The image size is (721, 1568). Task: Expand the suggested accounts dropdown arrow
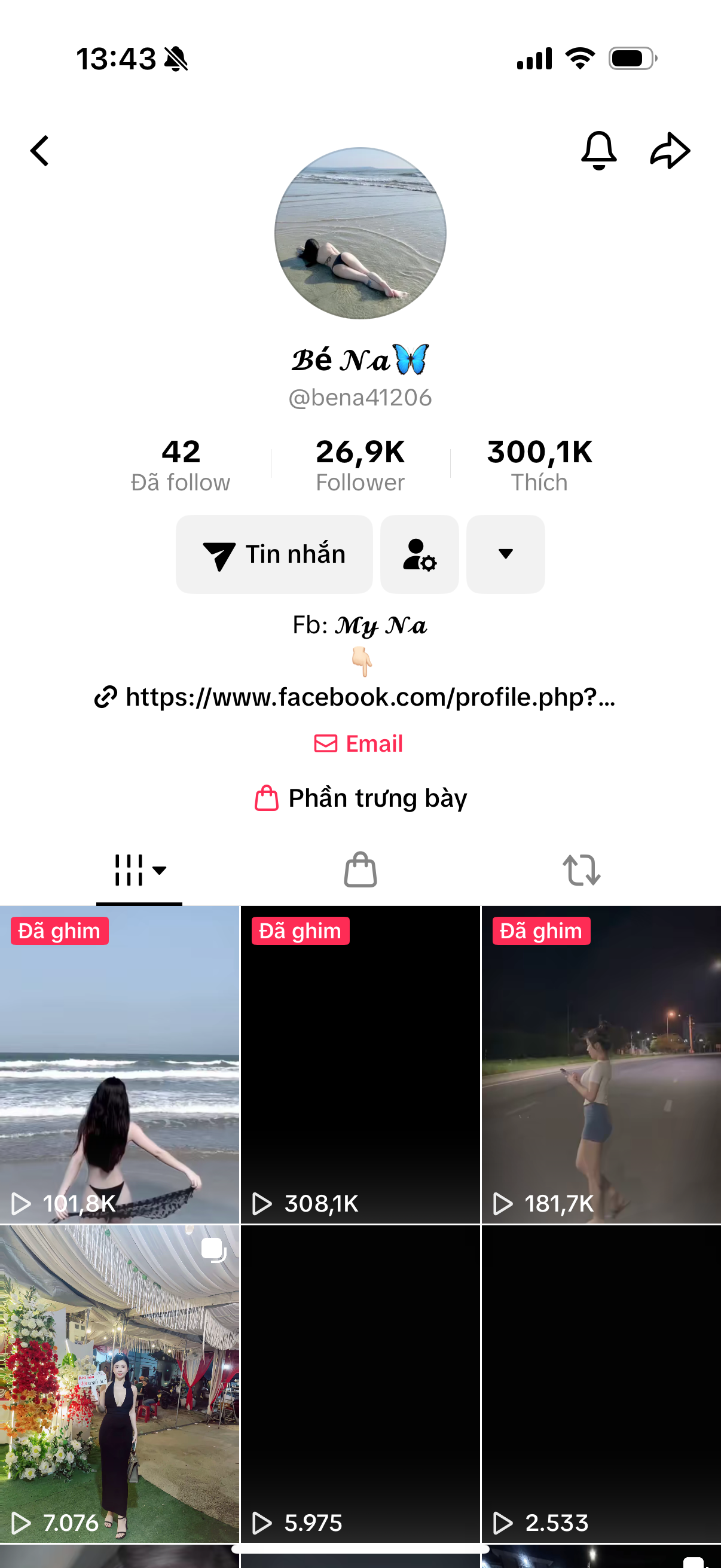(505, 554)
